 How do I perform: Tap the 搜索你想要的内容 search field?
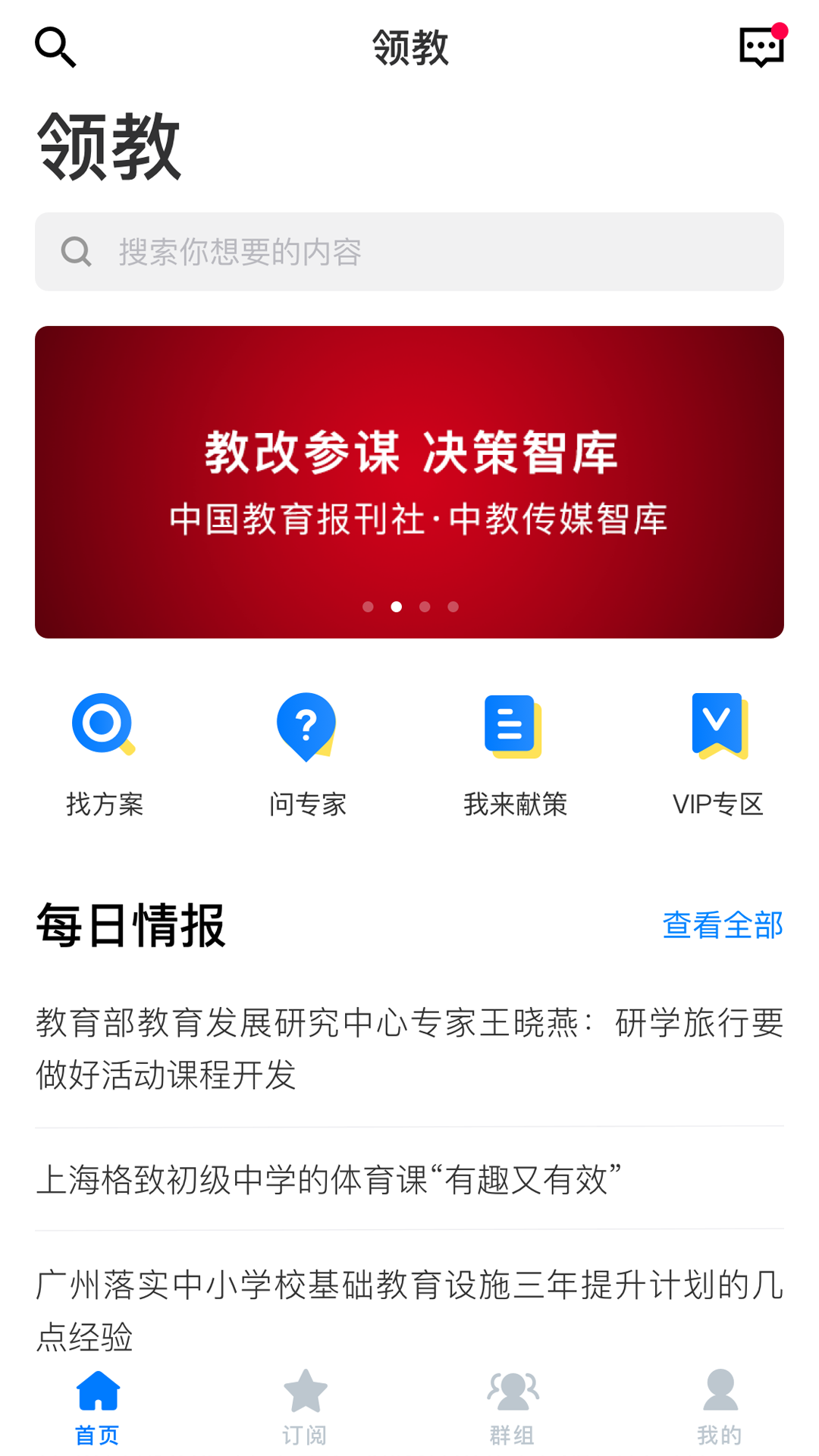pos(409,252)
